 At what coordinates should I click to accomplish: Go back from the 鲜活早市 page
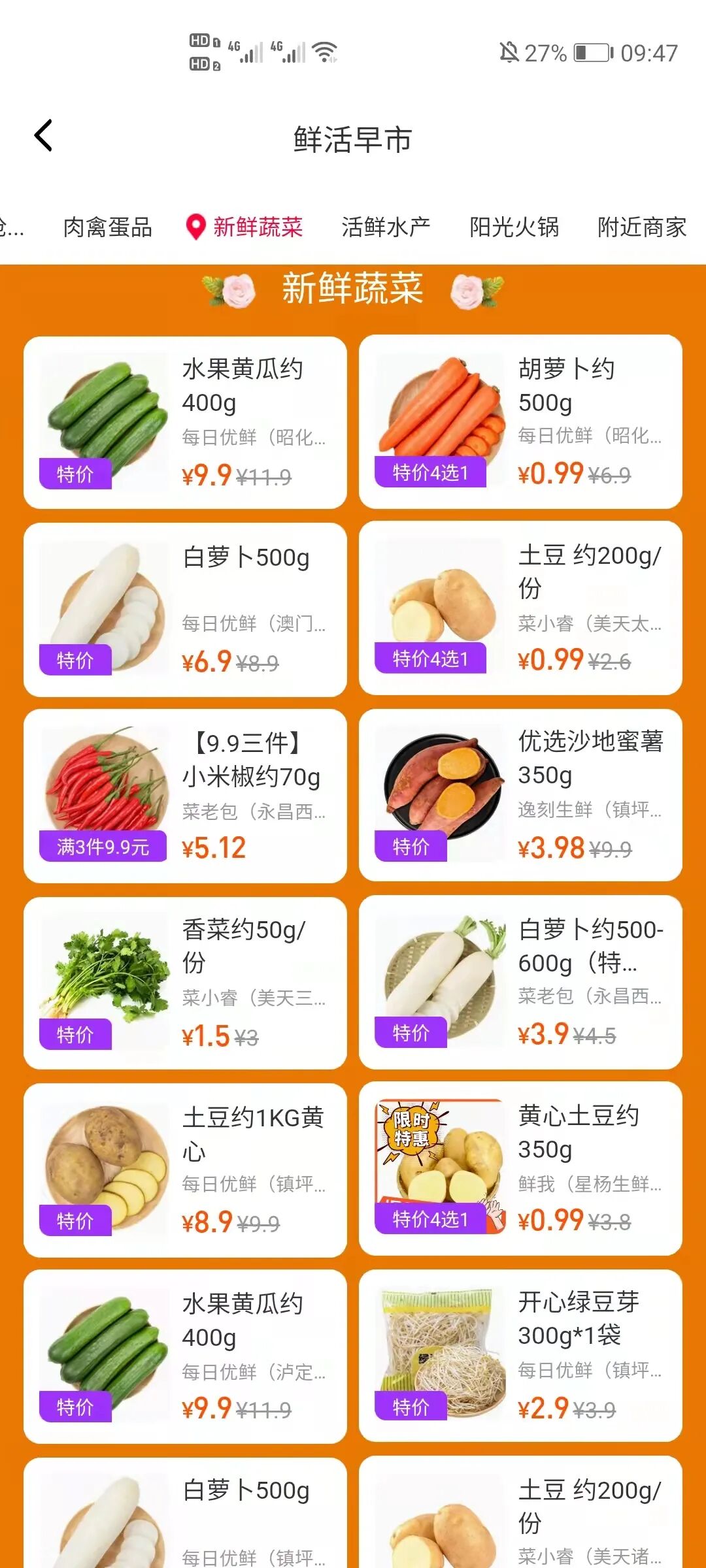click(x=43, y=137)
